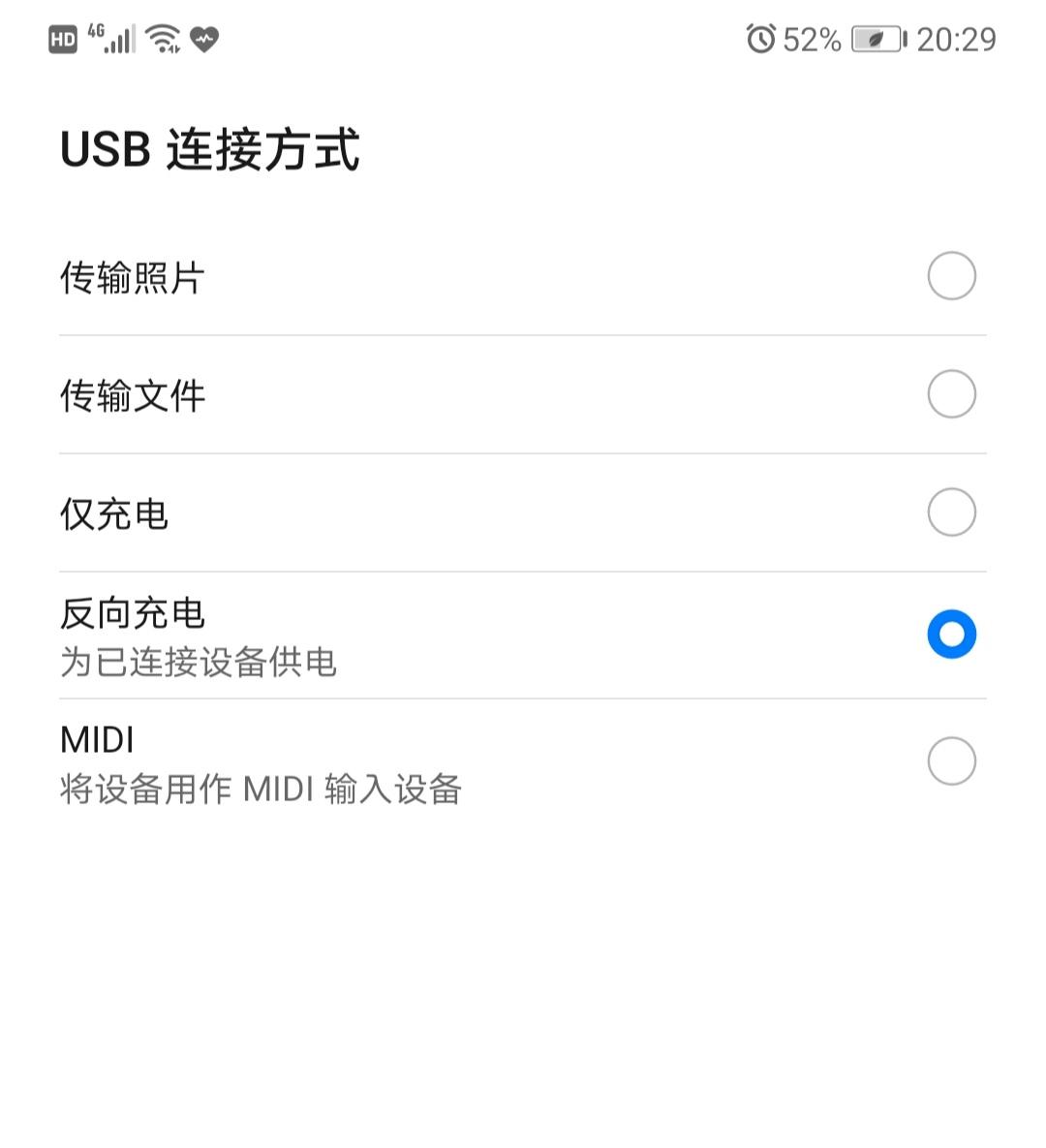Tap the USB 连接方式 title

209,152
